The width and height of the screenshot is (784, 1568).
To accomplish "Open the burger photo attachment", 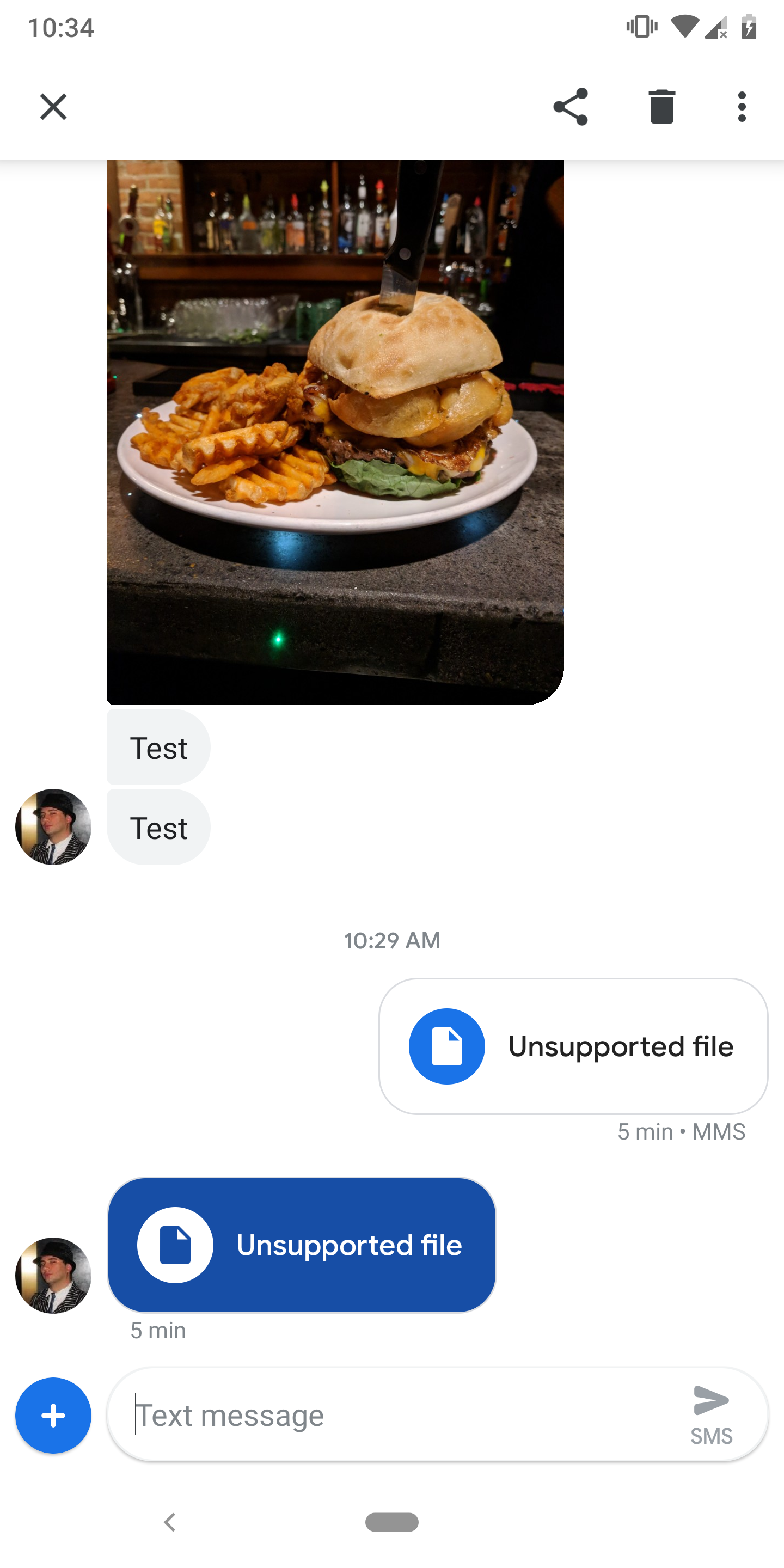I will click(335, 432).
